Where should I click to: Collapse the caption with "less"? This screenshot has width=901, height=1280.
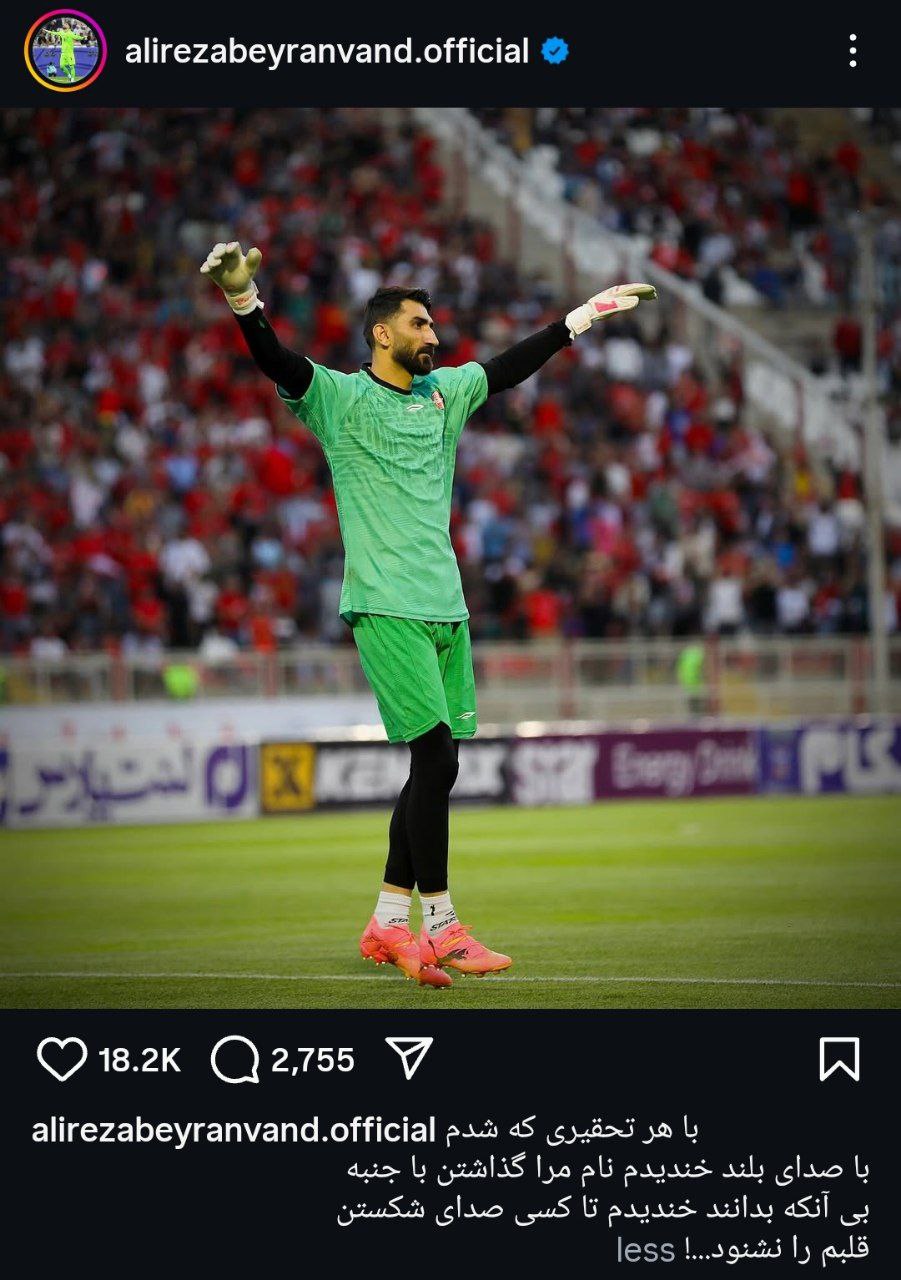tap(645, 1250)
